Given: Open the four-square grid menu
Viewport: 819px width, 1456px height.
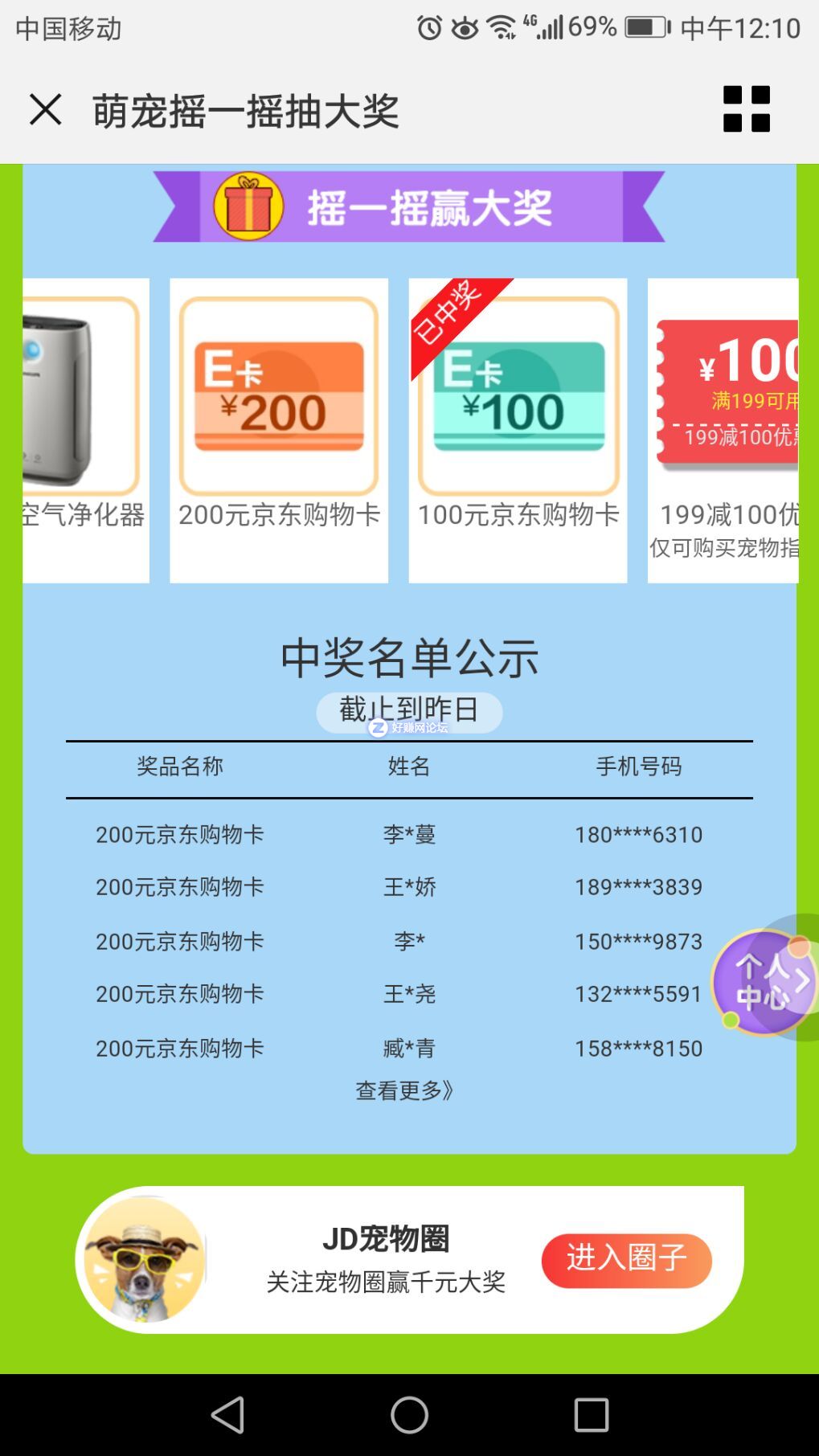Looking at the screenshot, I should (746, 109).
